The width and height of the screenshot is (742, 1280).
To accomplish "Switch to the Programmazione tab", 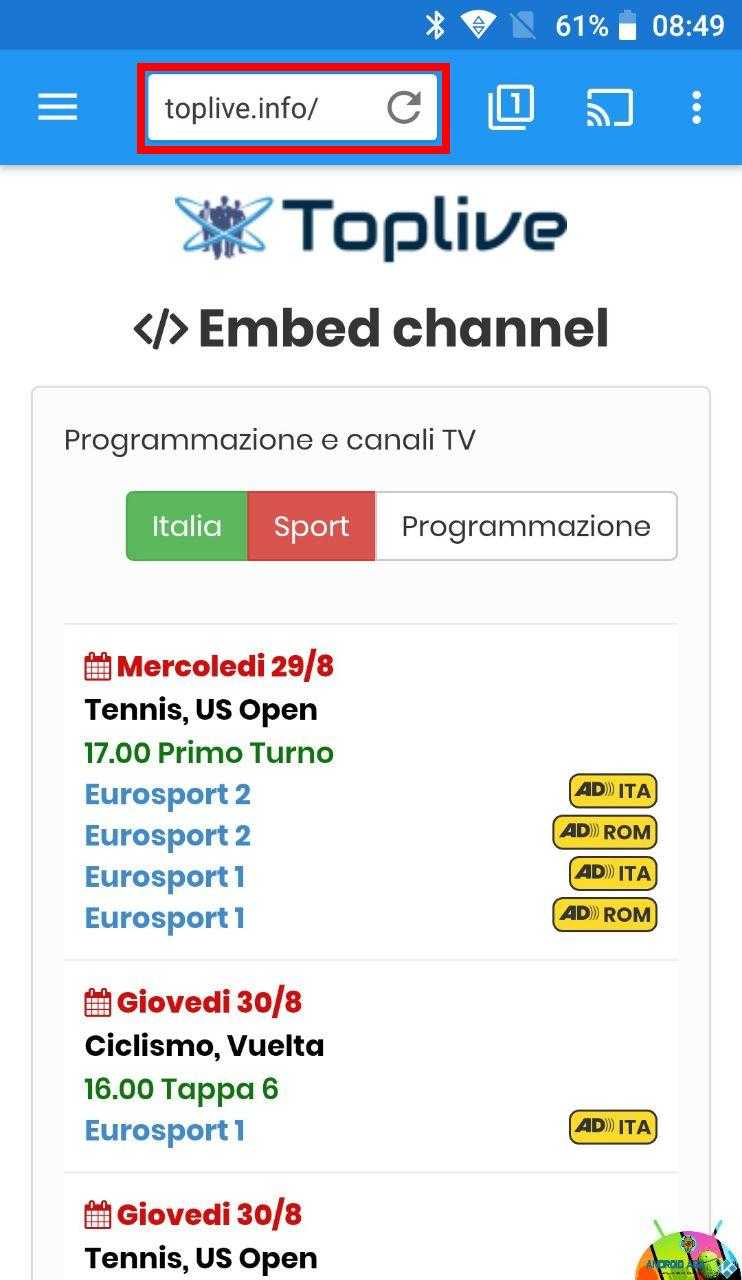I will point(526,526).
